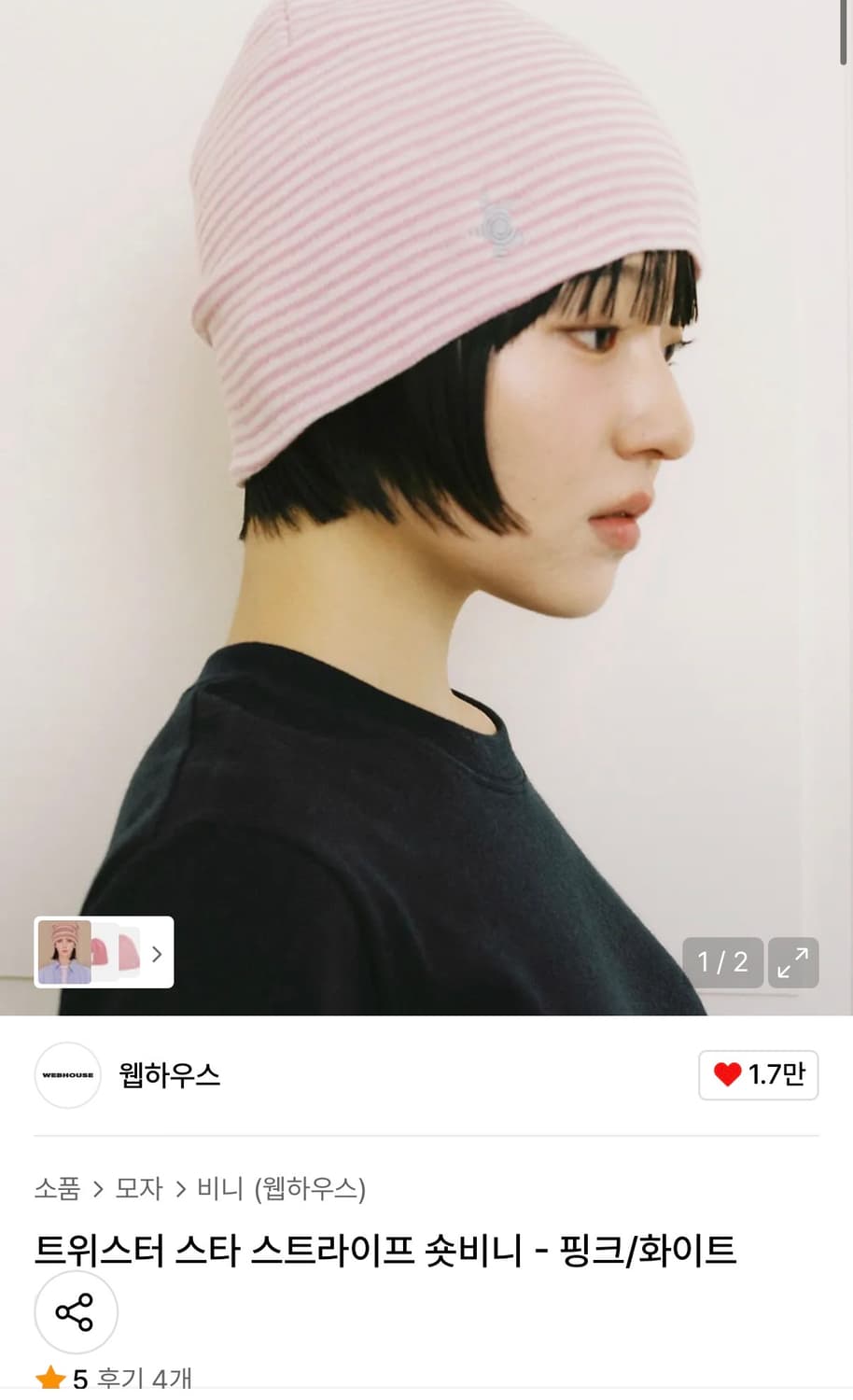The width and height of the screenshot is (853, 1400).
Task: Unfavorite the product showing 1.7만 likes
Action: tap(758, 1074)
